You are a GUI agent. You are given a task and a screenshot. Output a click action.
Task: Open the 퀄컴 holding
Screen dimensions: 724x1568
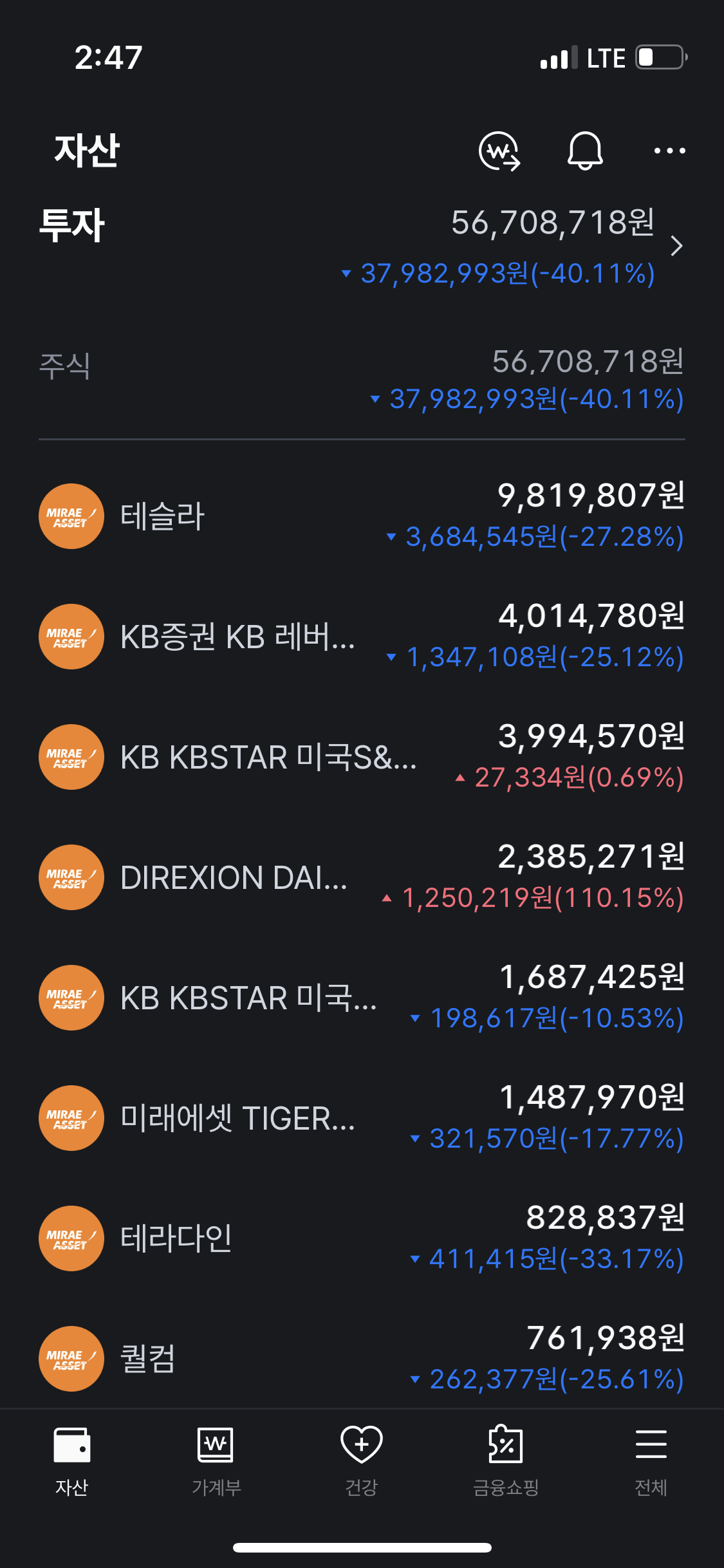(x=362, y=1359)
